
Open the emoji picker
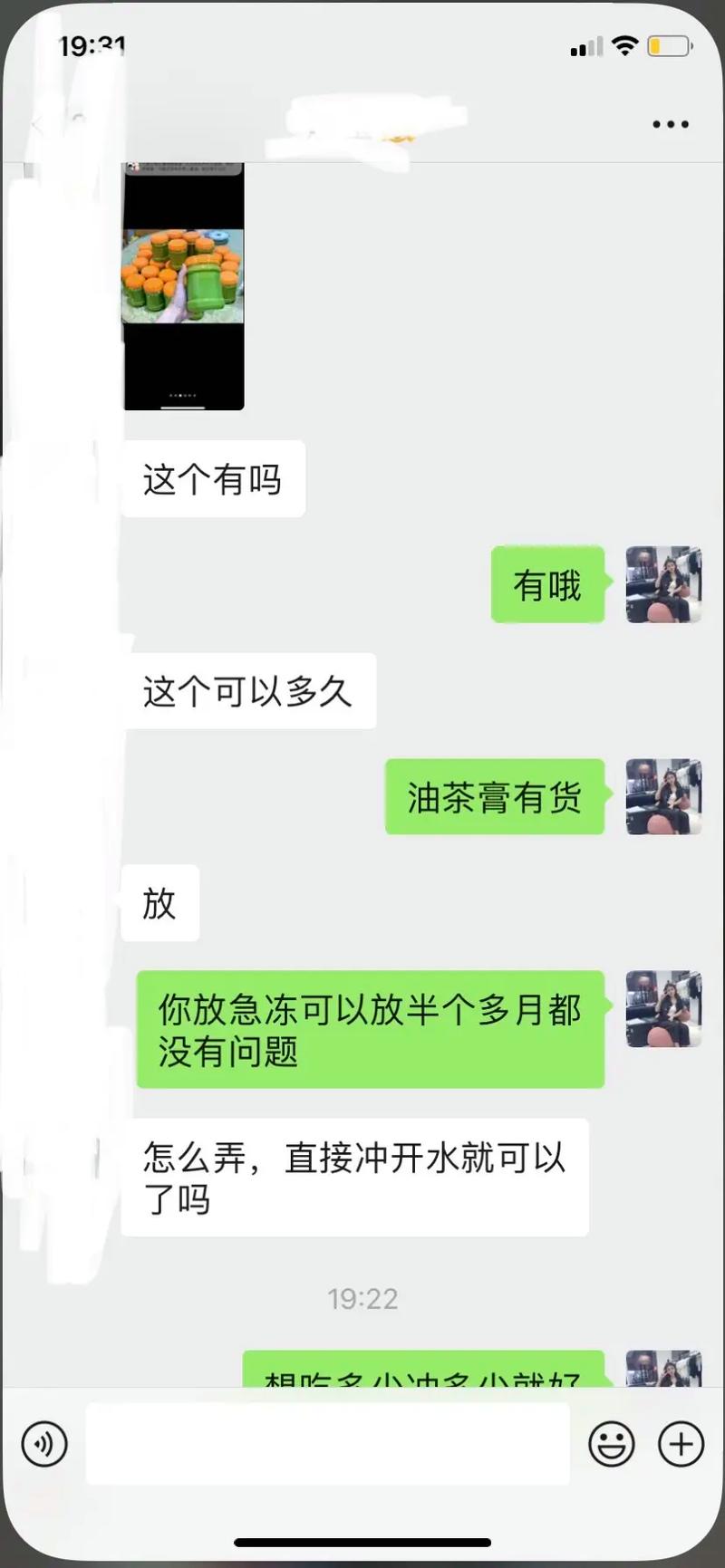point(612,1444)
